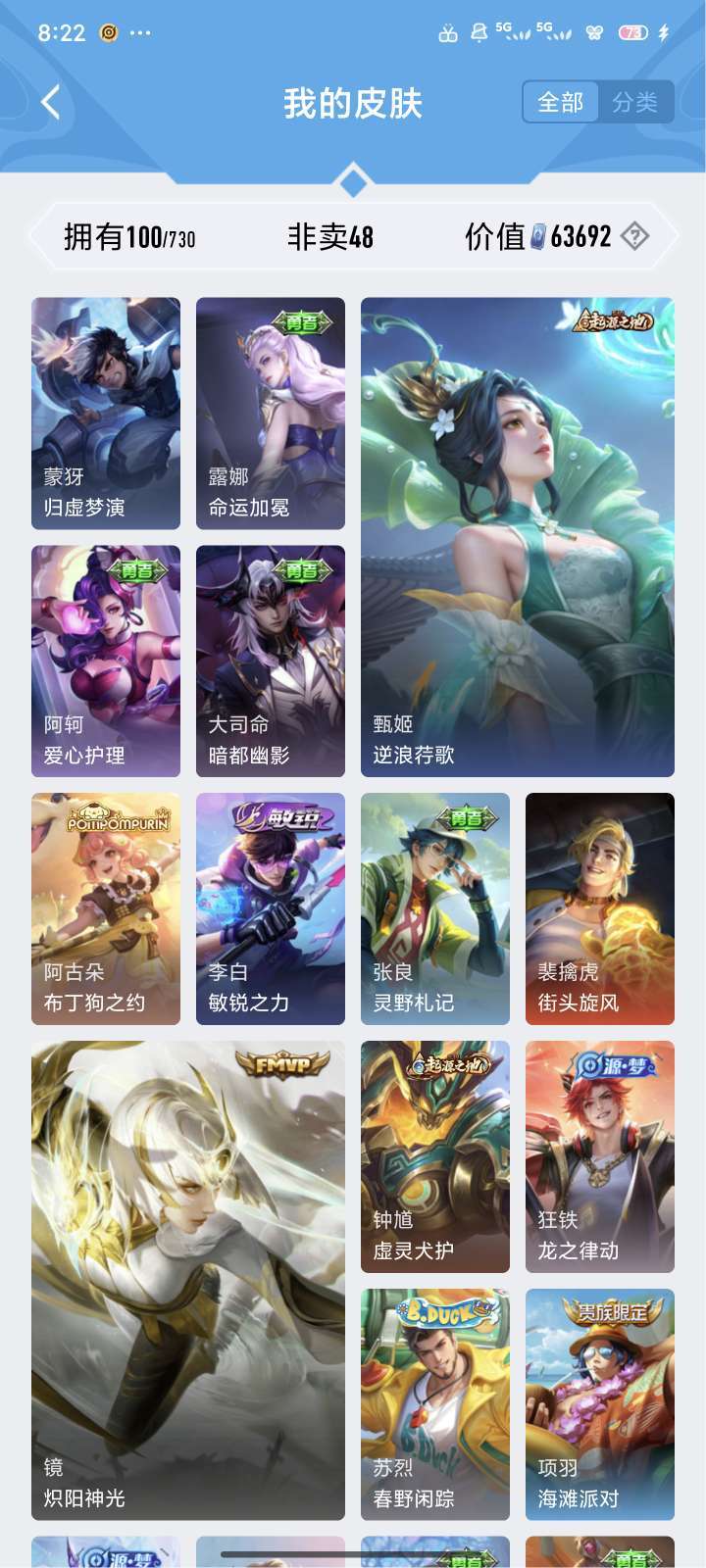Open the value help question icon
Viewport: 706px width, 1568px height.
click(x=635, y=236)
